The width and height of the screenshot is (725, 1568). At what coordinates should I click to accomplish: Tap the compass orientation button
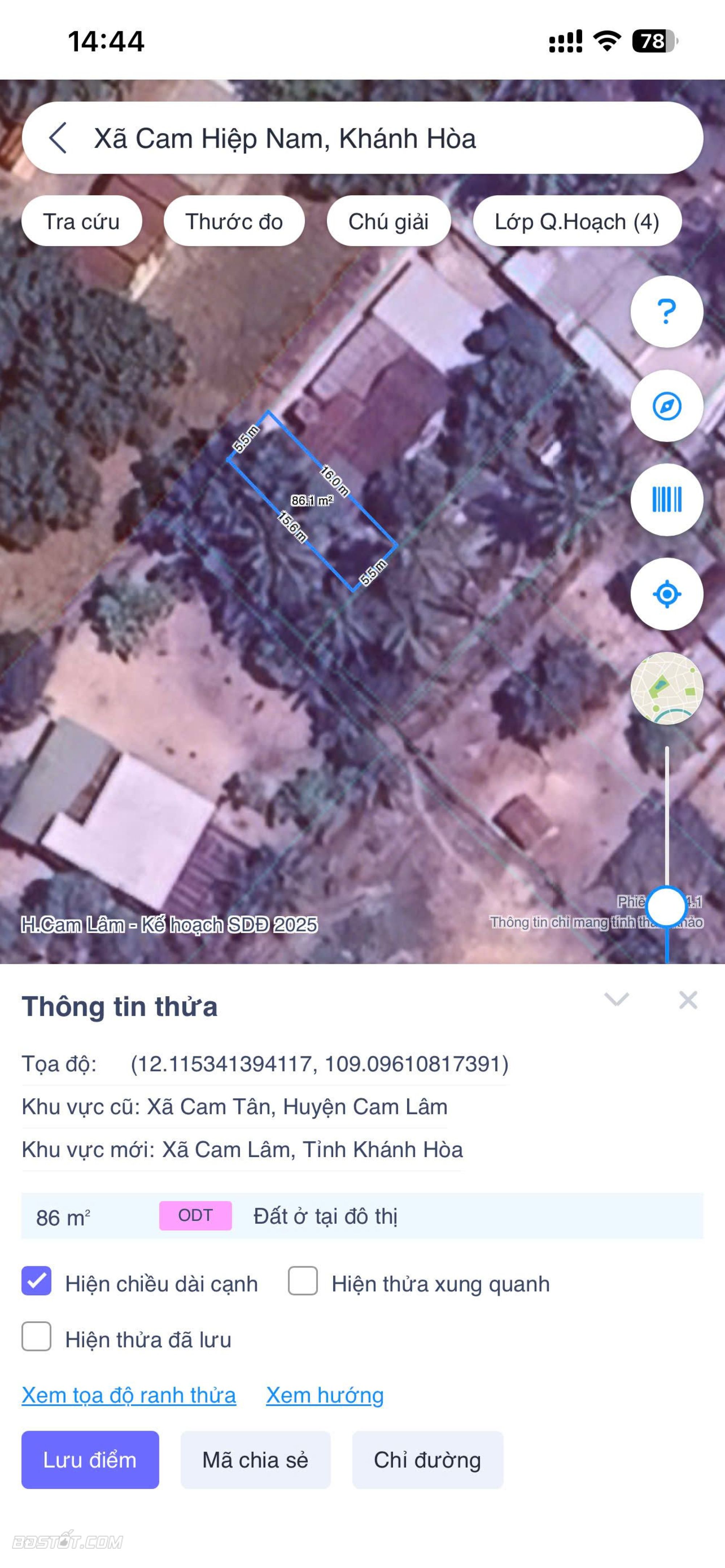(667, 406)
